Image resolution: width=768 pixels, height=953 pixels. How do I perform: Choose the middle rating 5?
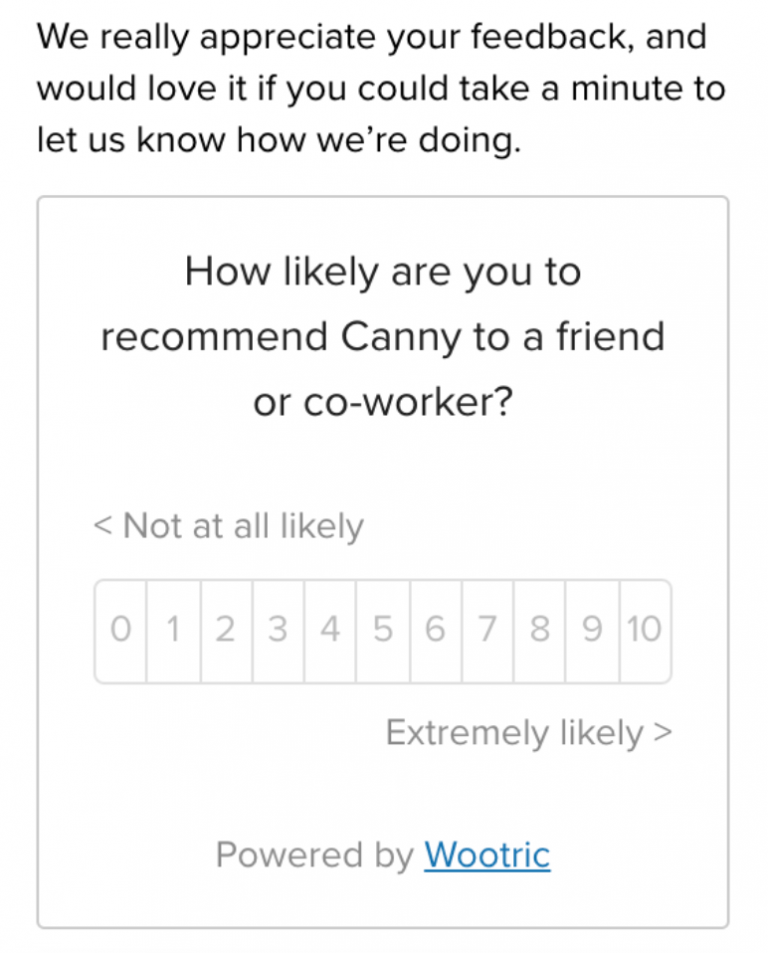(382, 628)
